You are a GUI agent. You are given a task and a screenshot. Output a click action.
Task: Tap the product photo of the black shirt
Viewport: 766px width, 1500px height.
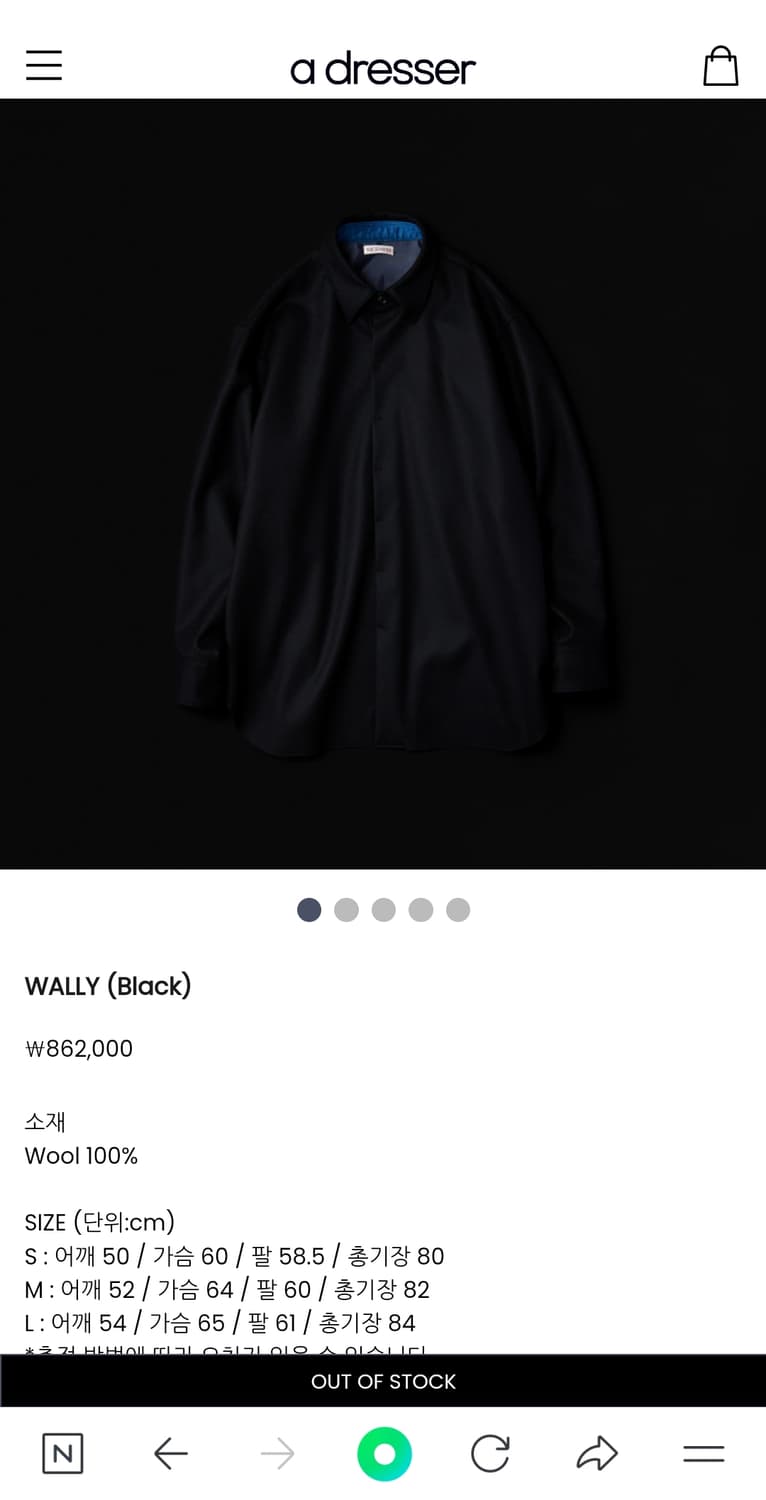tap(383, 480)
